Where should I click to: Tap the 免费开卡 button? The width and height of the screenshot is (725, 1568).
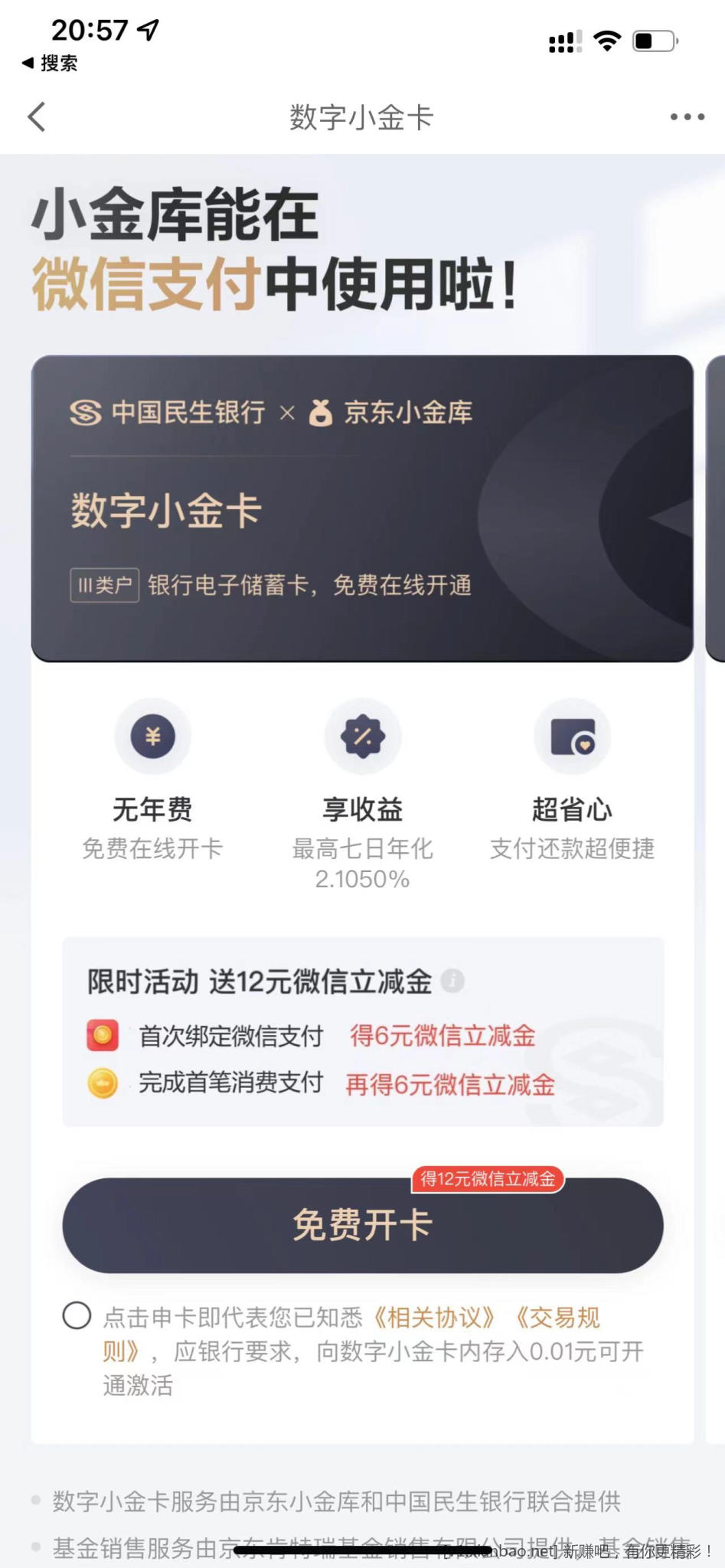[x=362, y=1225]
